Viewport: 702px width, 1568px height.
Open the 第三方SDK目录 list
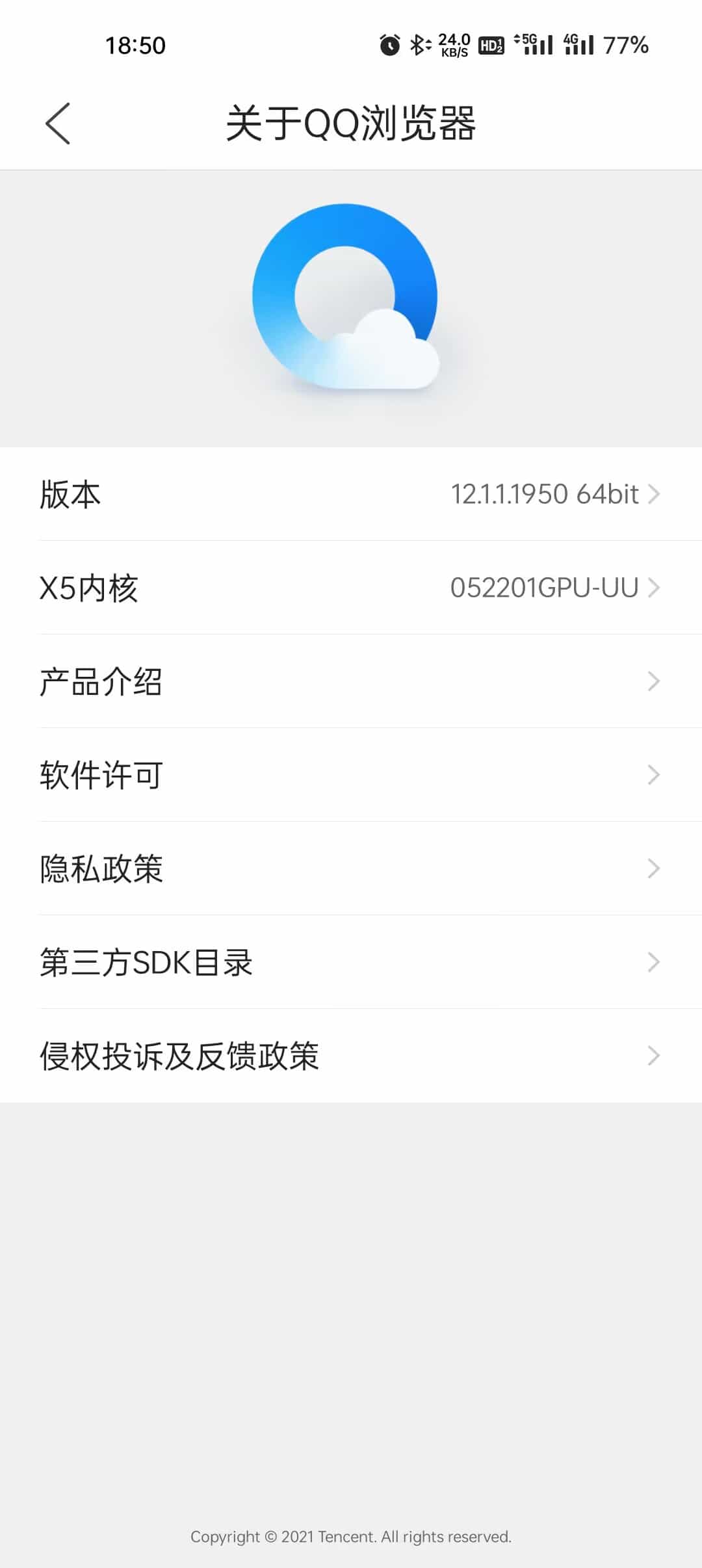pyautogui.click(x=351, y=962)
